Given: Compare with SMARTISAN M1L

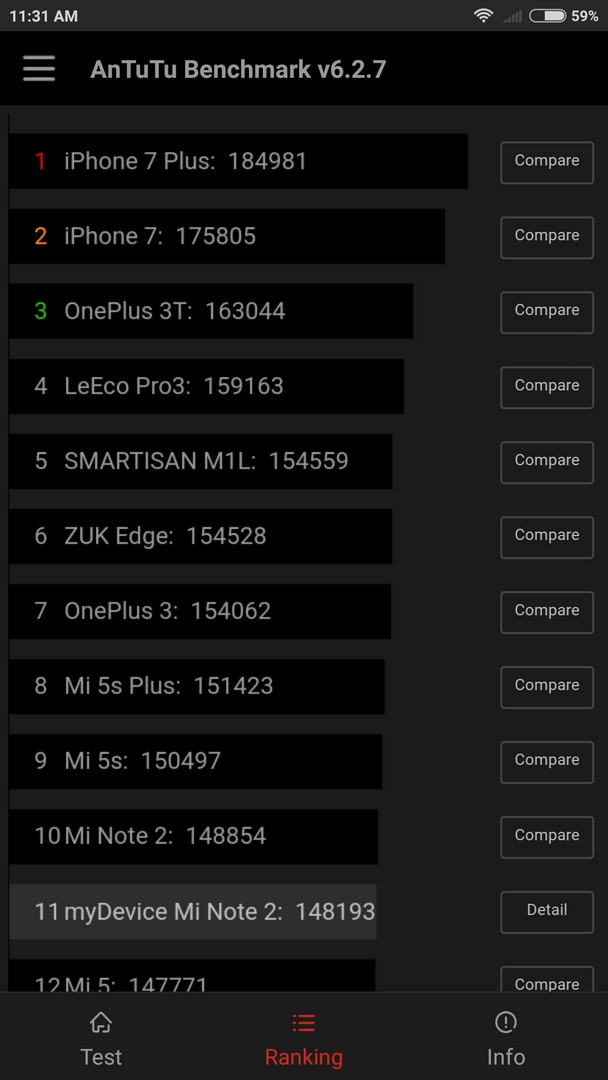Looking at the screenshot, I should [x=547, y=463].
